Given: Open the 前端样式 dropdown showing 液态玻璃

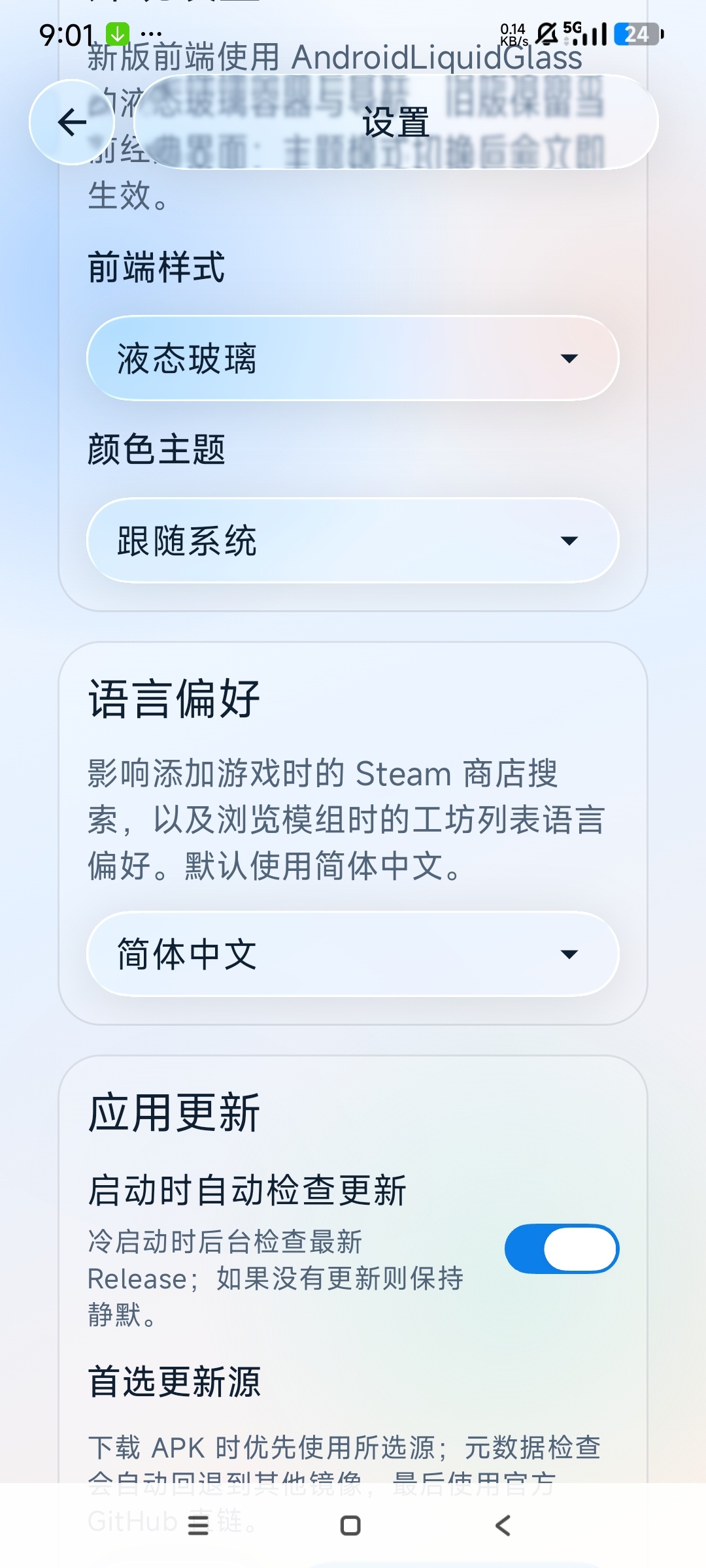Looking at the screenshot, I should pyautogui.click(x=353, y=358).
